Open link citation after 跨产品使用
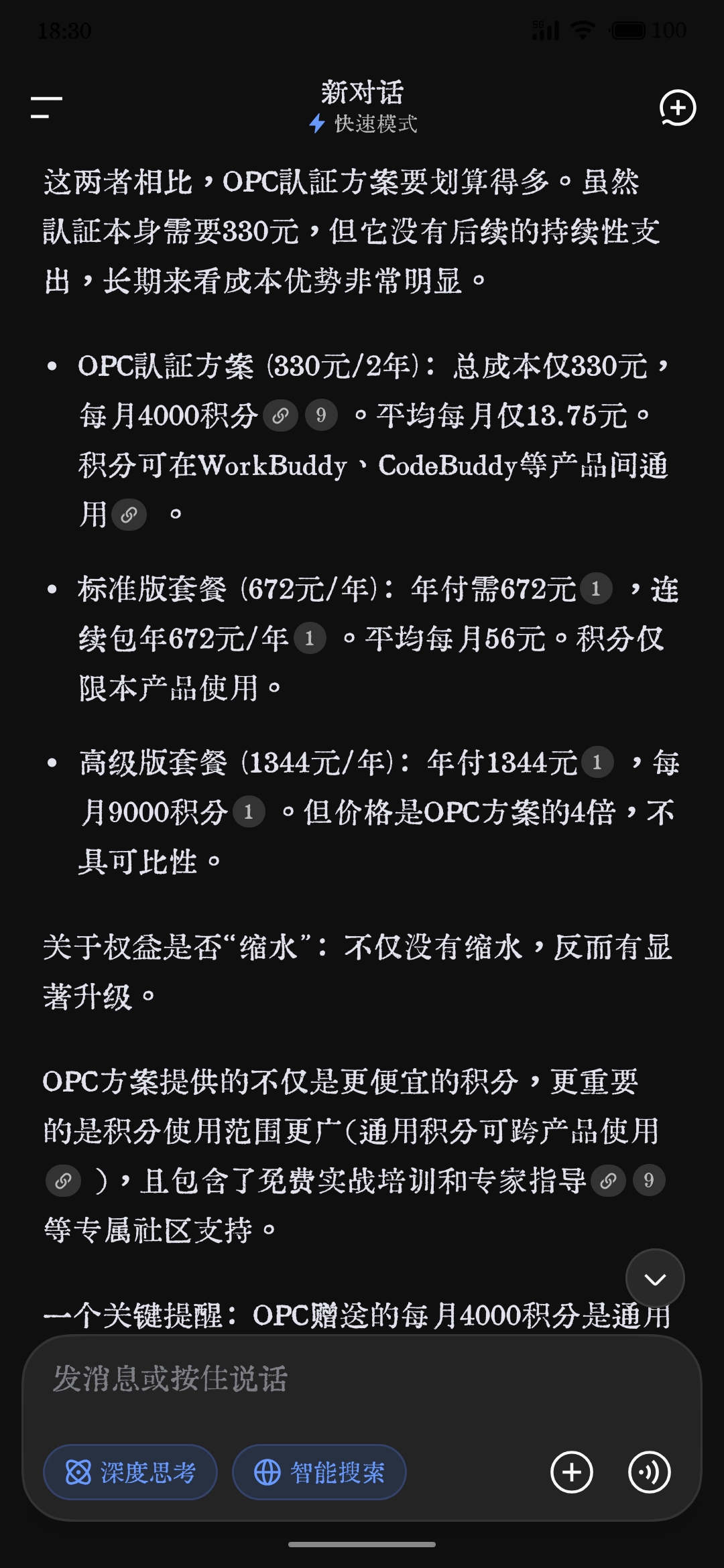The width and height of the screenshot is (724, 1568). pos(64,1180)
